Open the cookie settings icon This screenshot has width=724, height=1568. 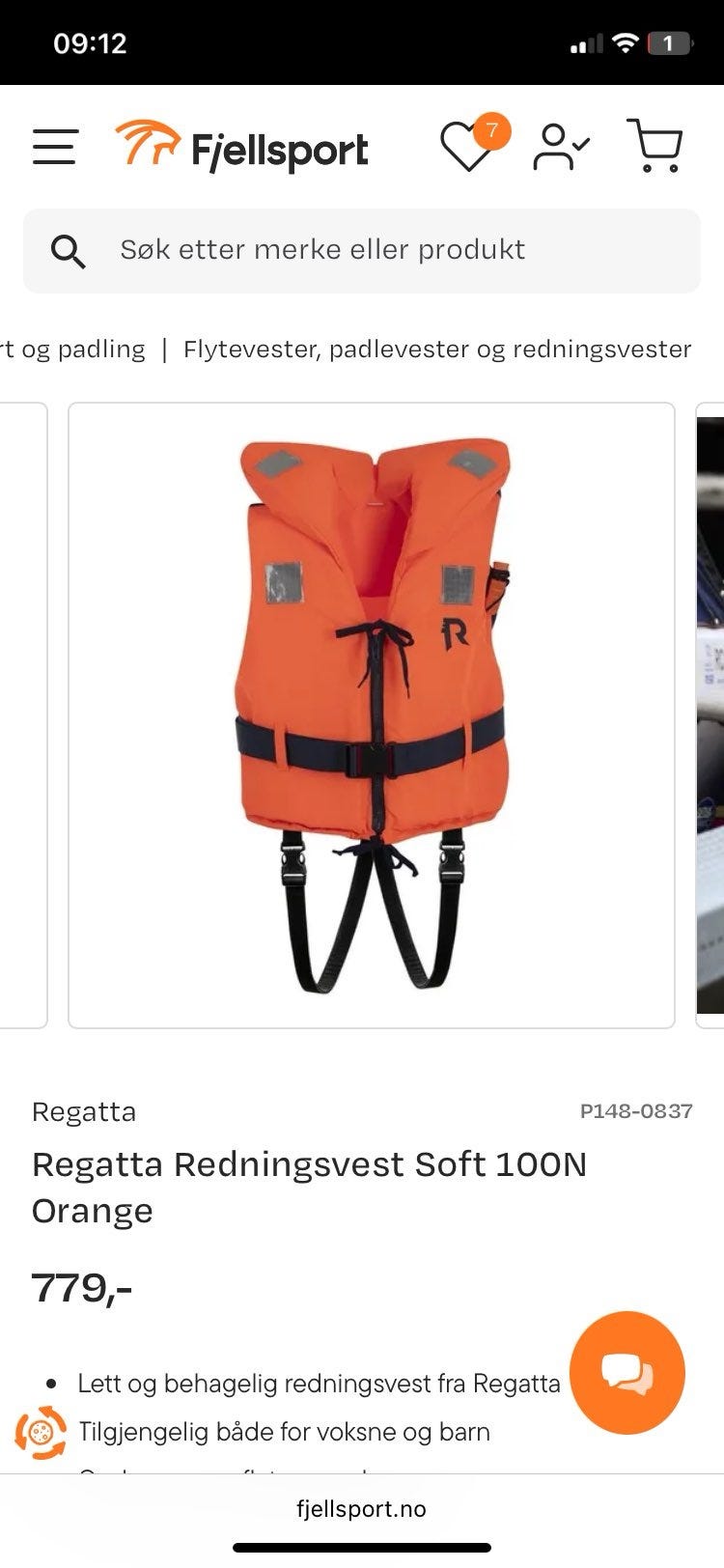tap(41, 1433)
